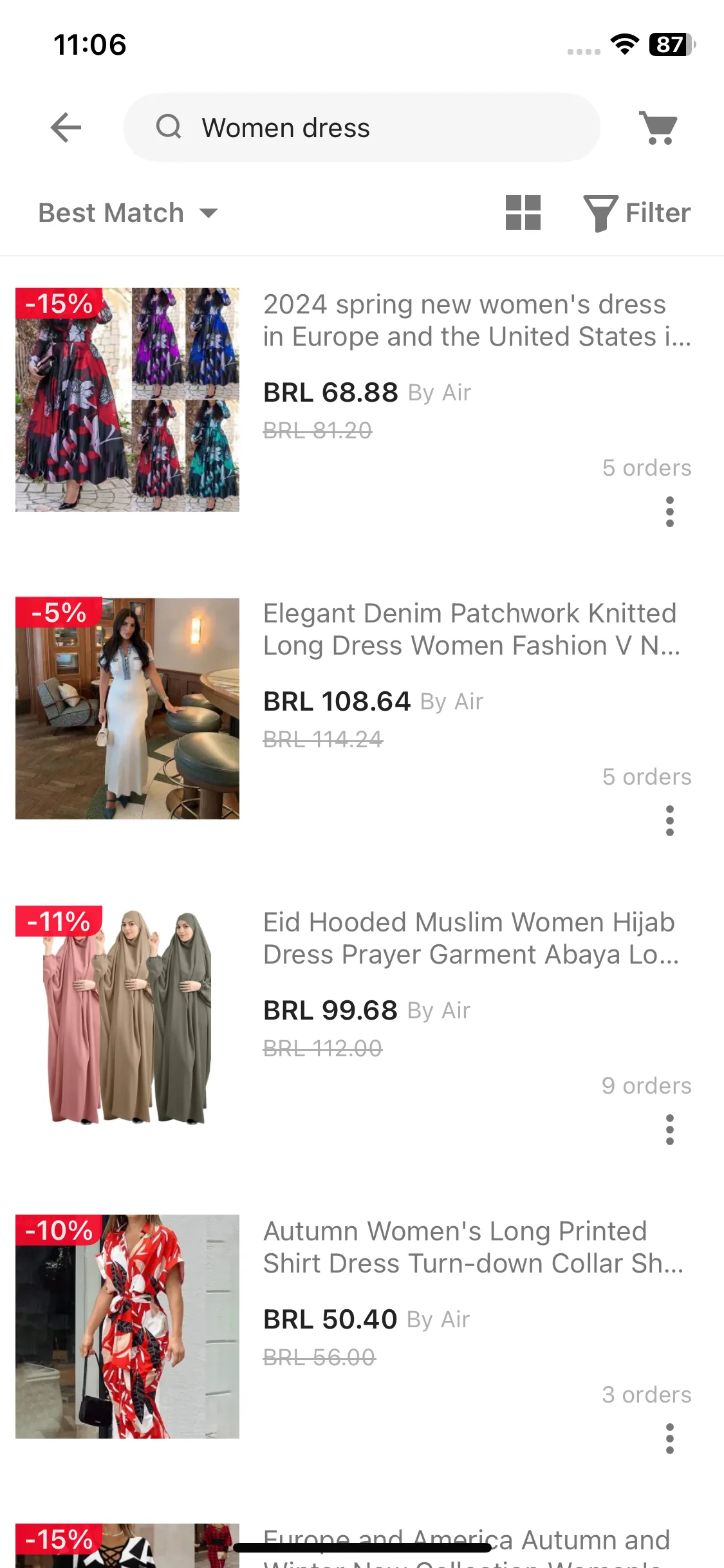Open the shopping cart

[658, 127]
